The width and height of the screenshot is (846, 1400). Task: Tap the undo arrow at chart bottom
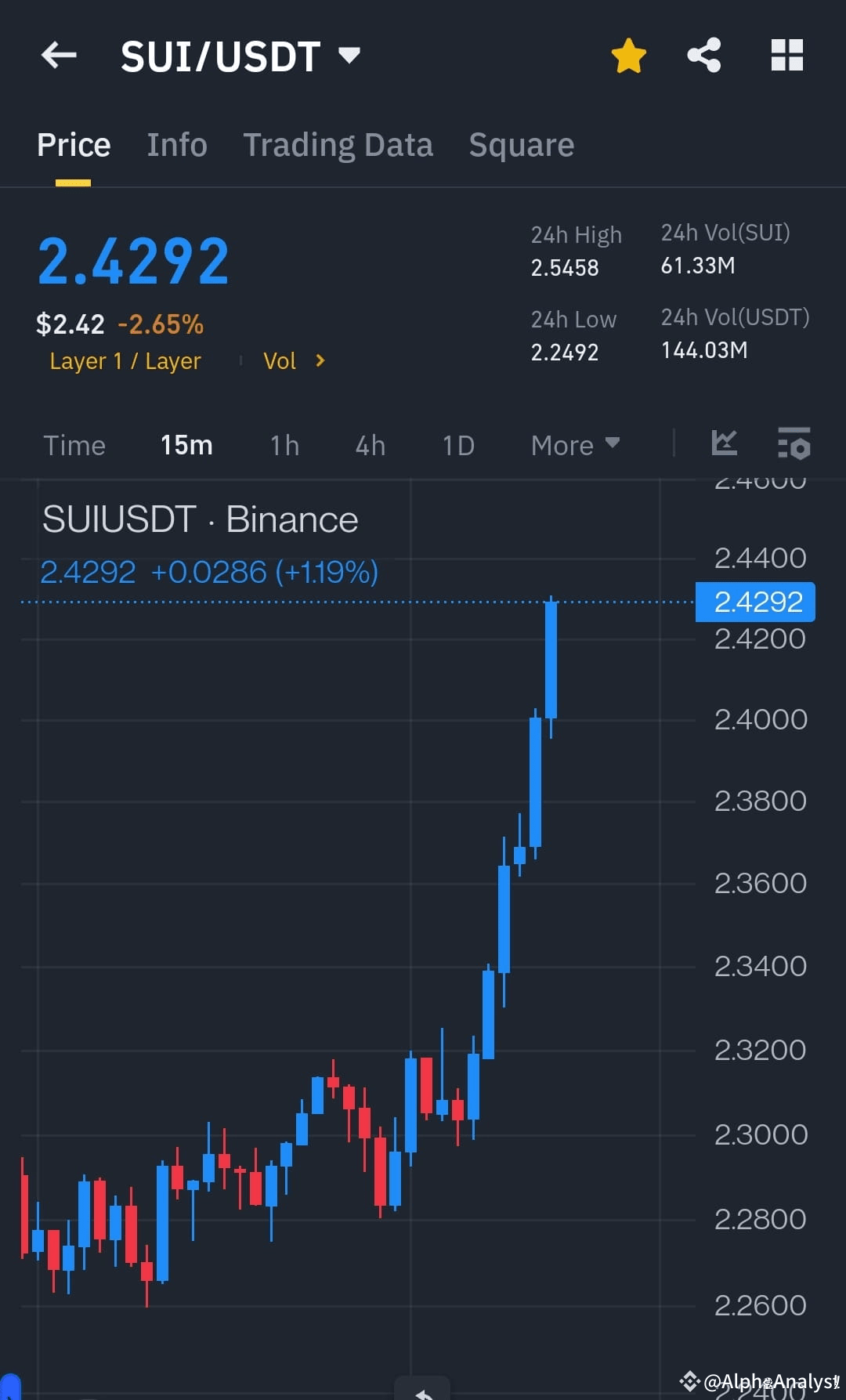click(x=423, y=1391)
